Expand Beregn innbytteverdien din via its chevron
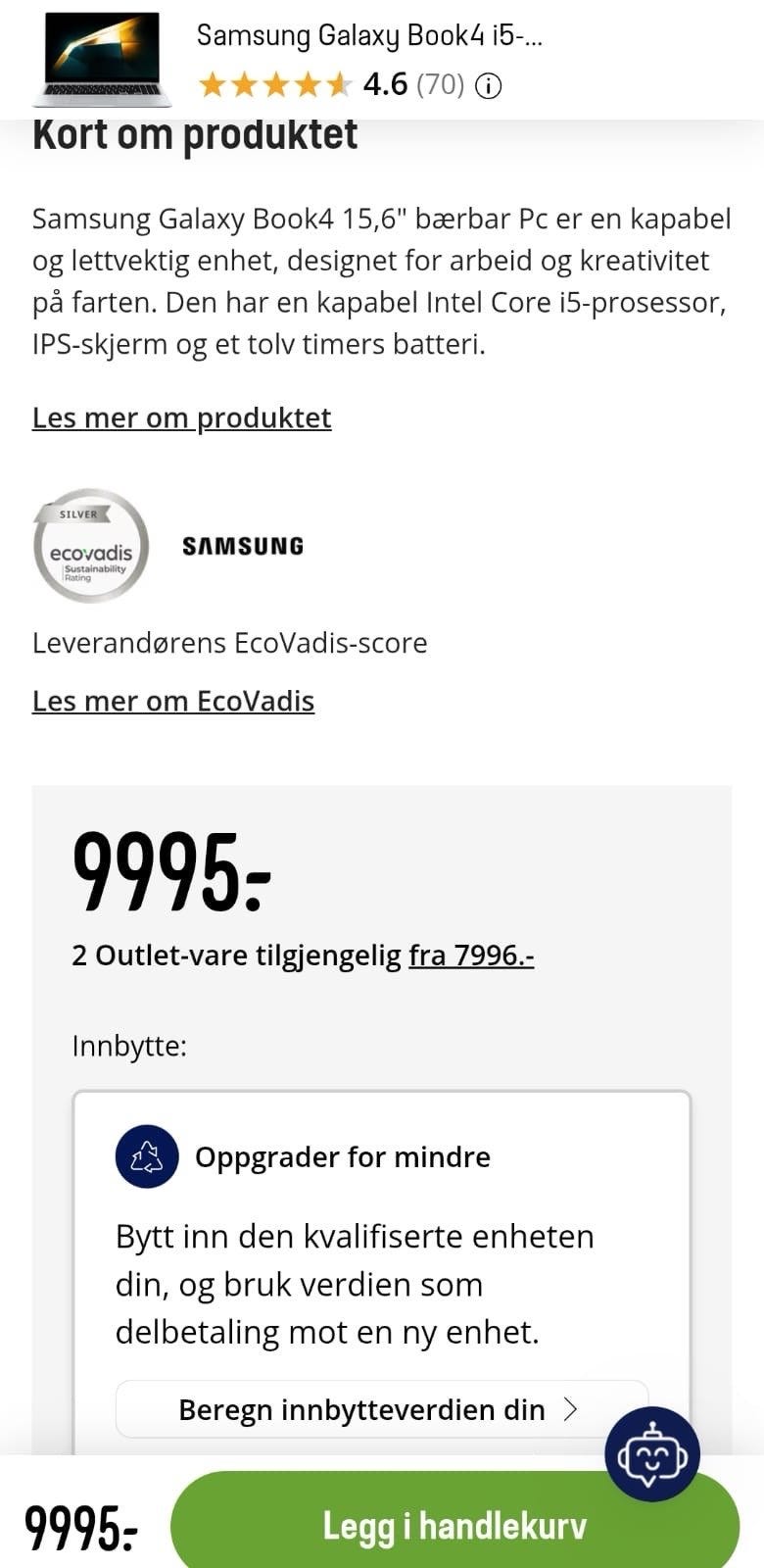This screenshot has height=1568, width=764. click(568, 1408)
